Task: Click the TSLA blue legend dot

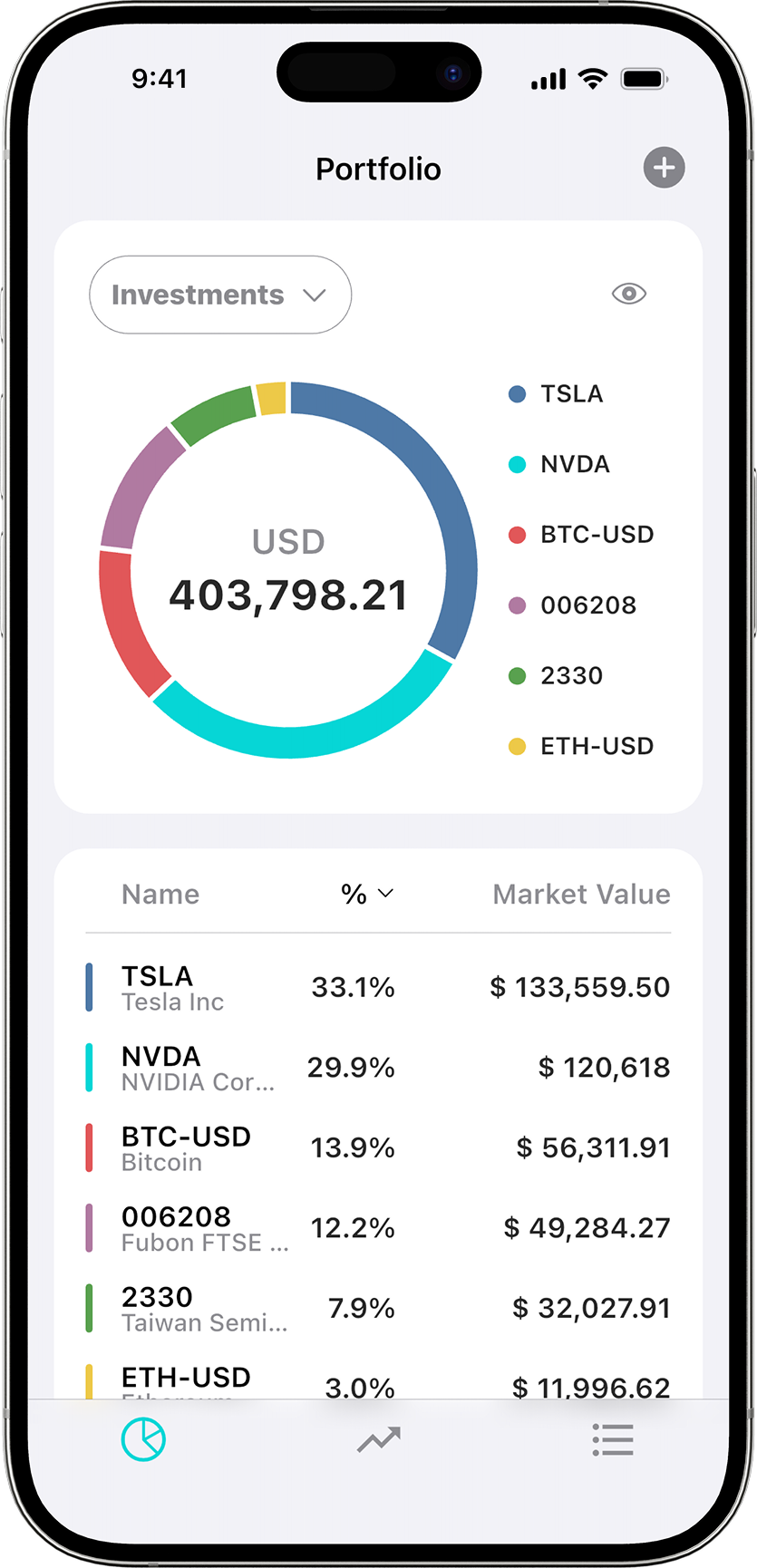Action: coord(517,393)
